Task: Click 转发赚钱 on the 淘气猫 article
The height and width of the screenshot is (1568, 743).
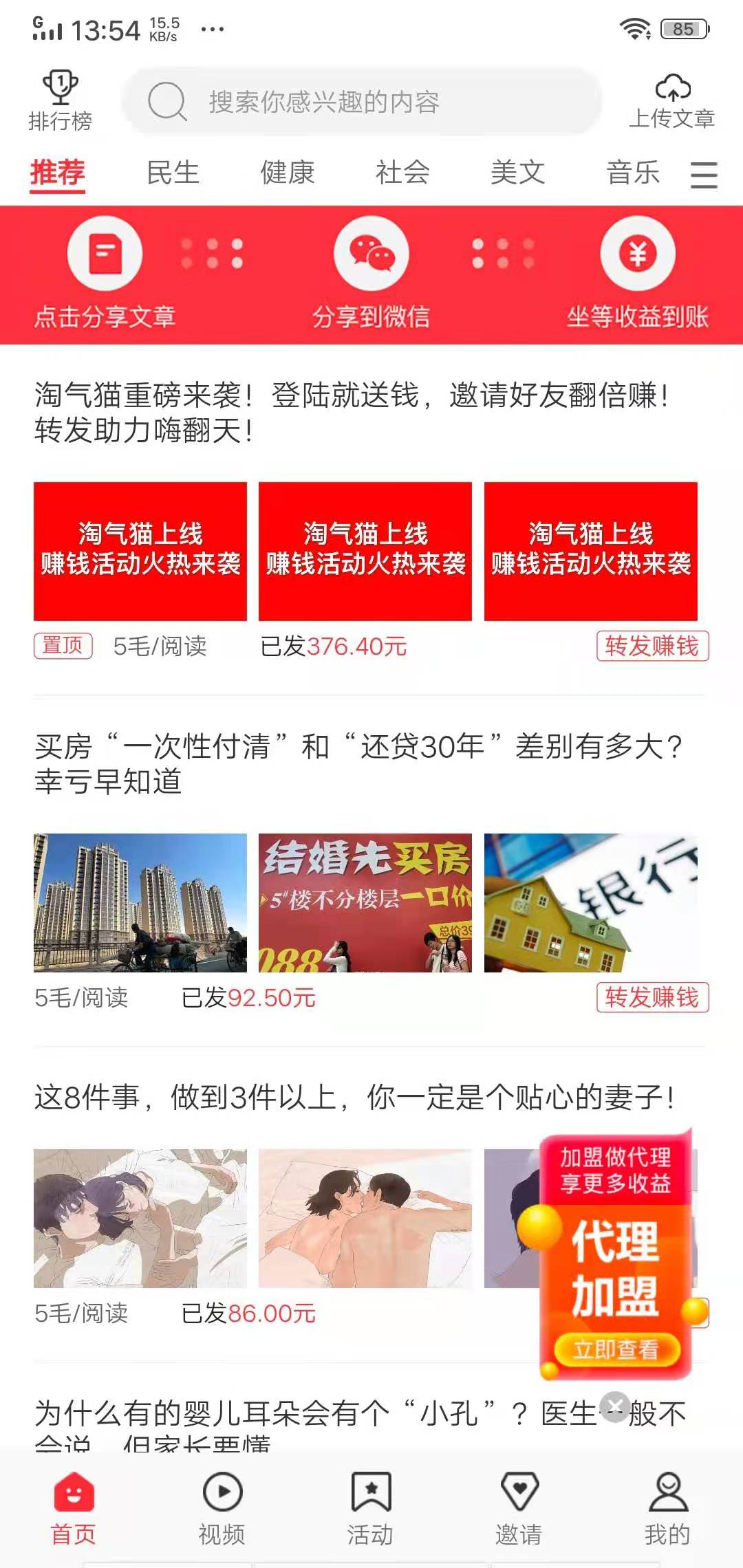Action: [x=652, y=646]
